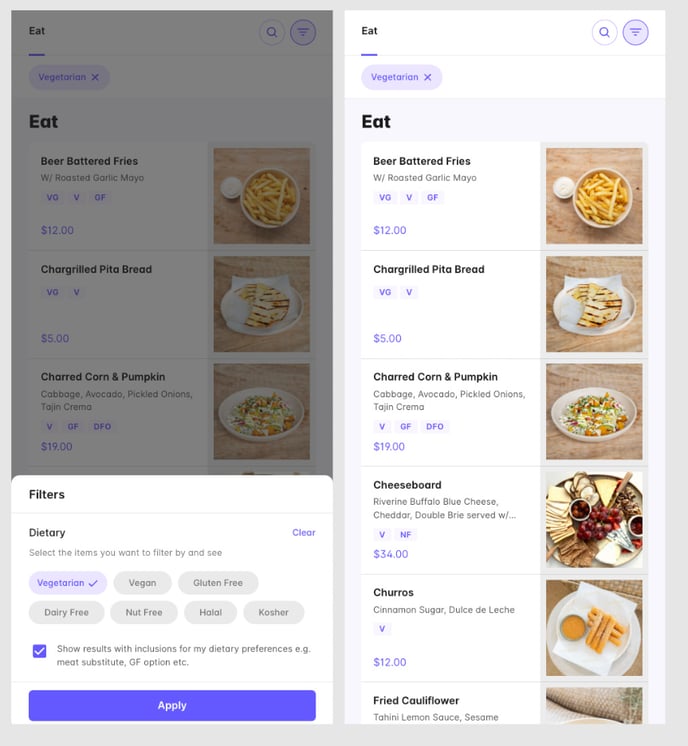Select the Nut Free filter chip
This screenshot has height=746, width=688.
pos(144,612)
